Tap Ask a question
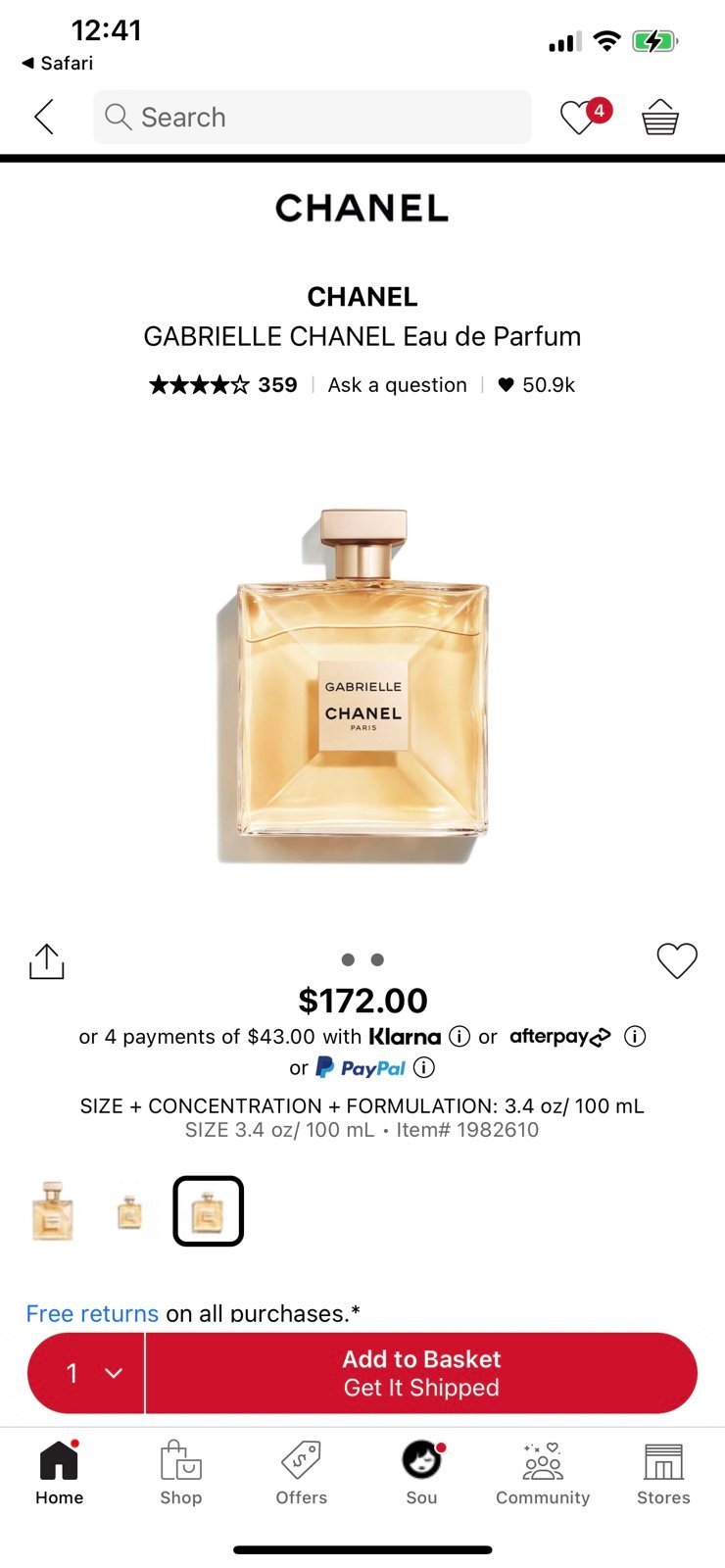 [398, 385]
